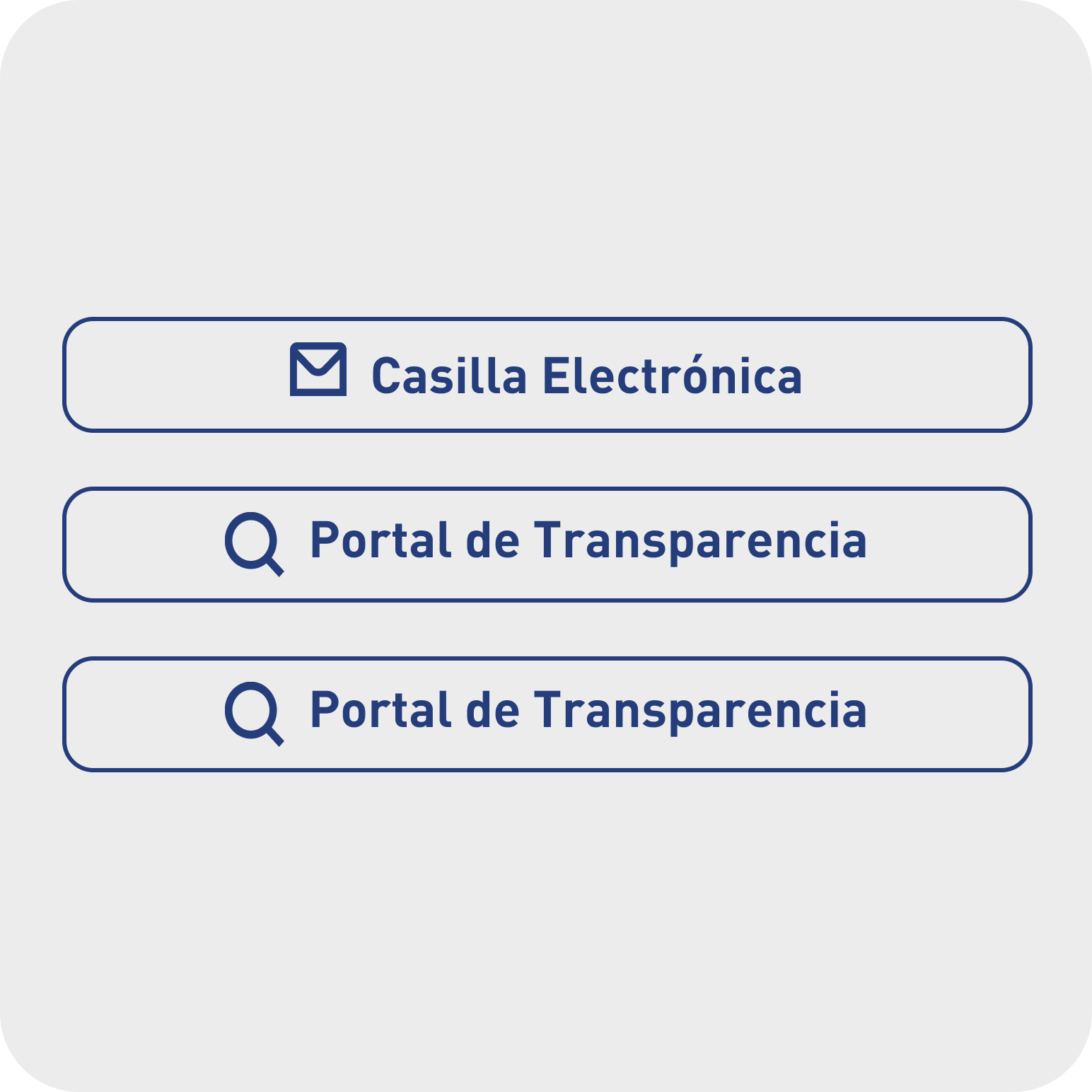Open Portal de Transparencia directly under Casilla Electrónica
The width and height of the screenshot is (1092, 1092).
click(547, 544)
